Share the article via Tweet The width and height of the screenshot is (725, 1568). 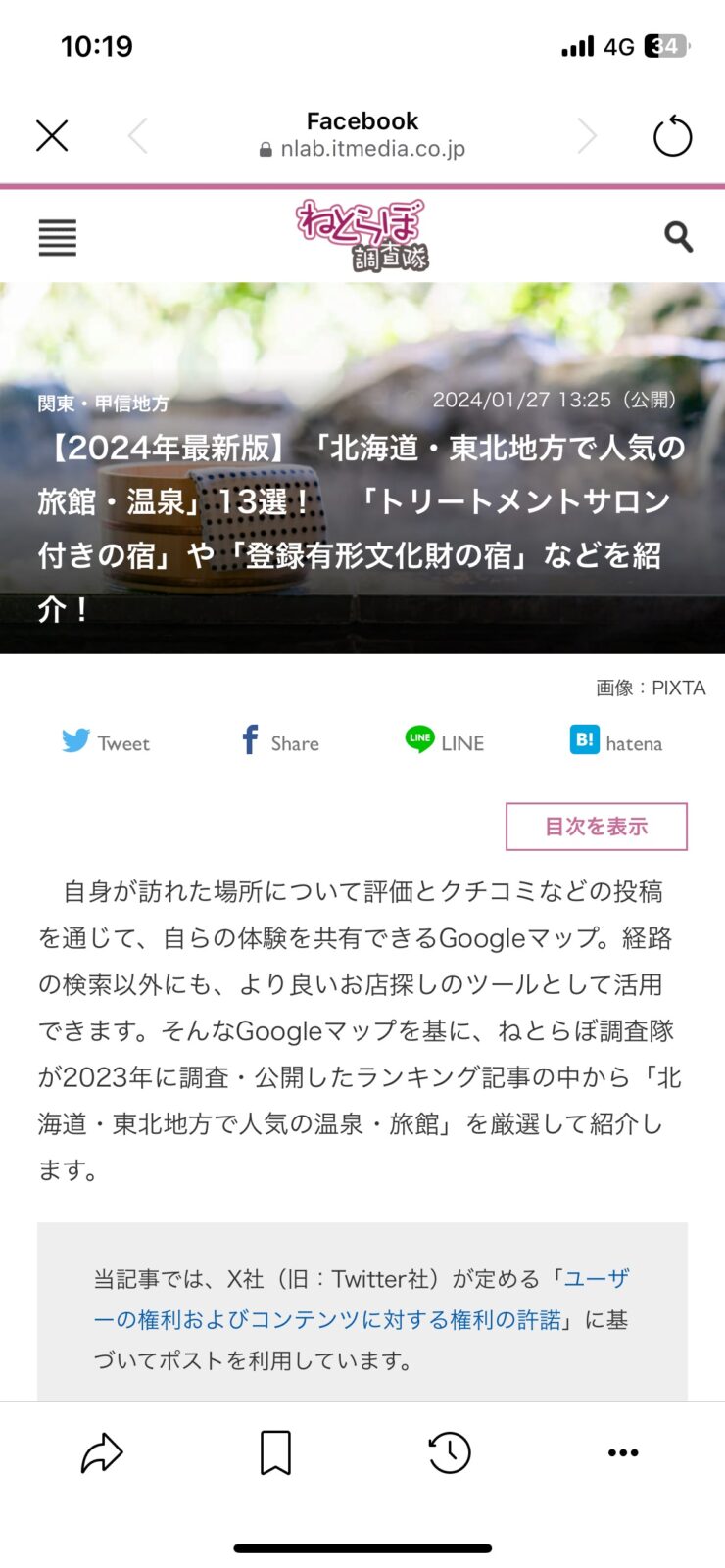pyautogui.click(x=106, y=742)
